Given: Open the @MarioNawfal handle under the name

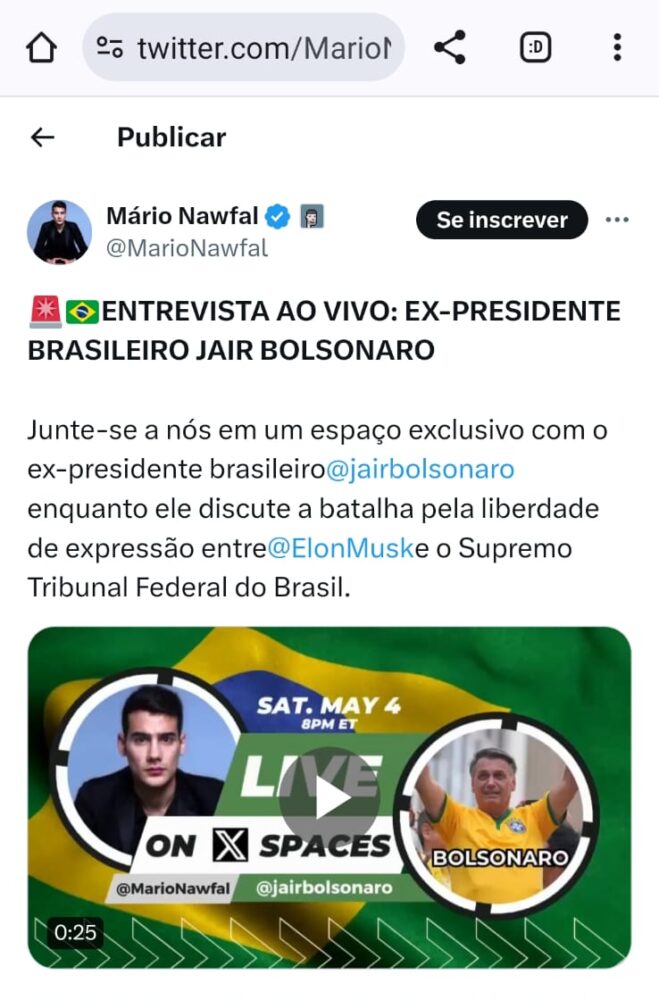Looking at the screenshot, I should [x=187, y=249].
